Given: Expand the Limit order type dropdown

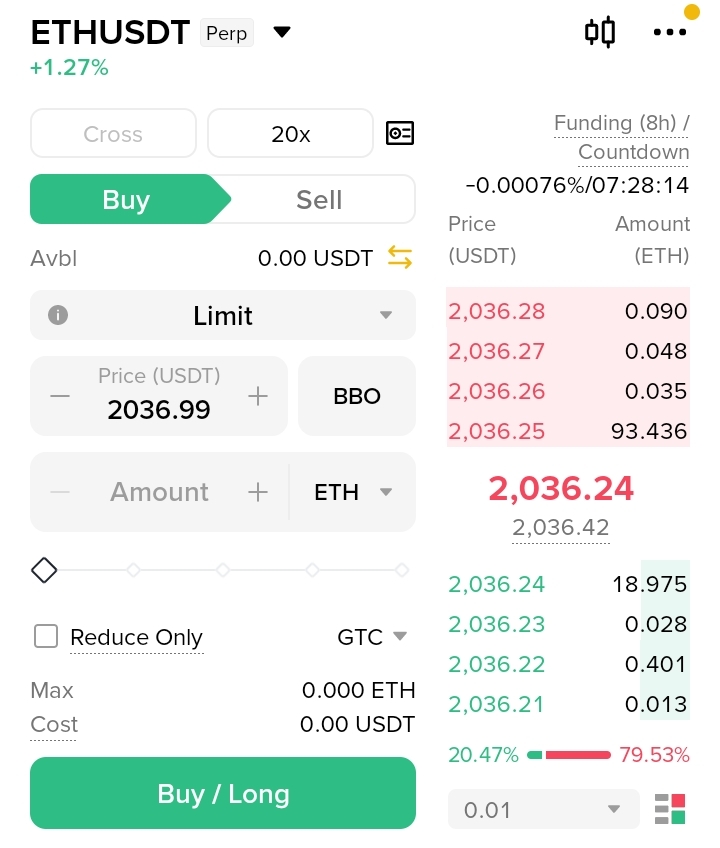Looking at the screenshot, I should click(223, 316).
